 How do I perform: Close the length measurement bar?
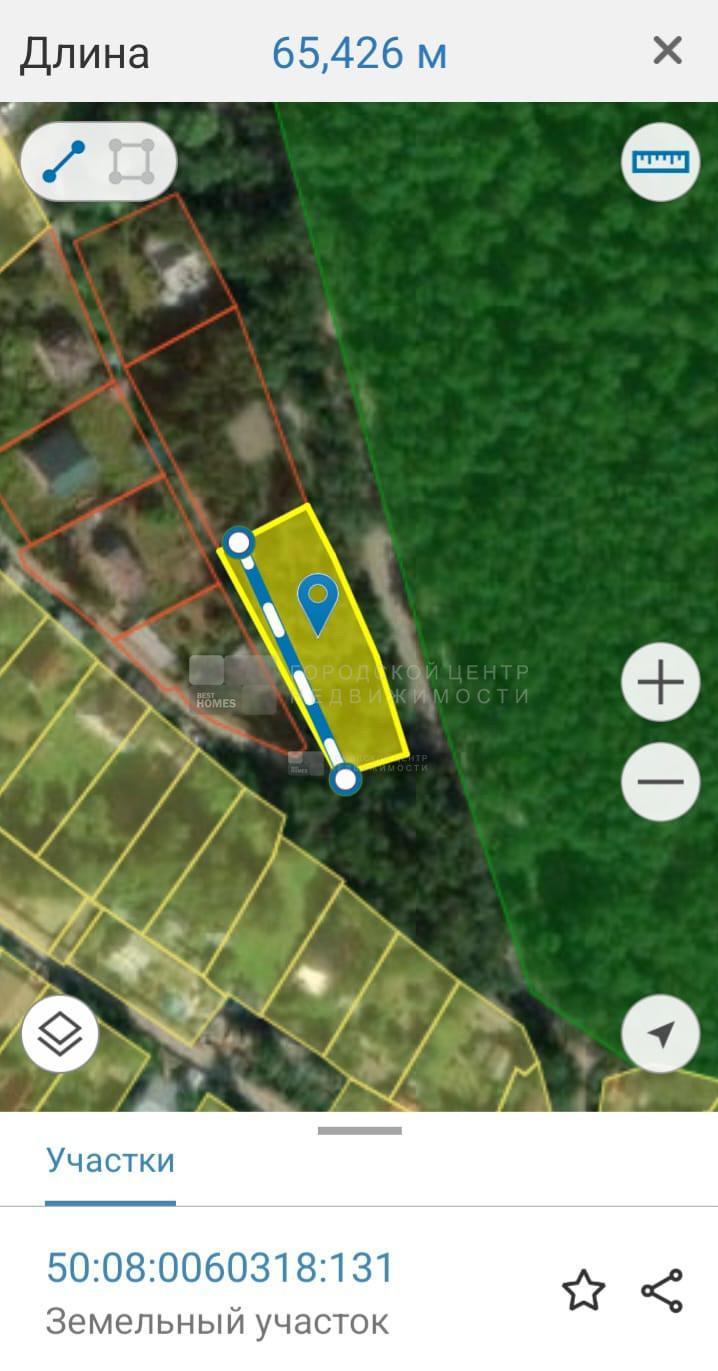(667, 51)
